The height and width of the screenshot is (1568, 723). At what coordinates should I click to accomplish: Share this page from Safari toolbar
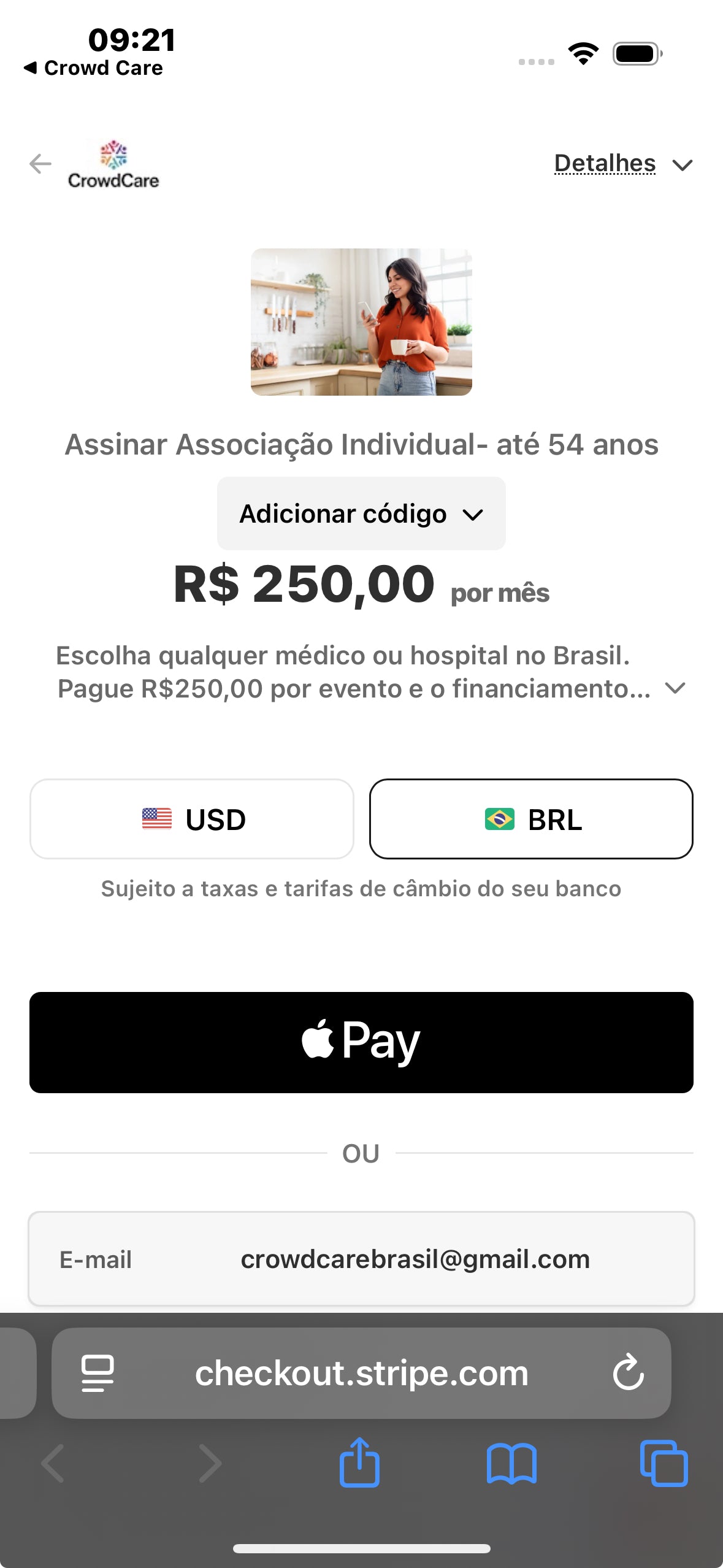click(x=359, y=1462)
